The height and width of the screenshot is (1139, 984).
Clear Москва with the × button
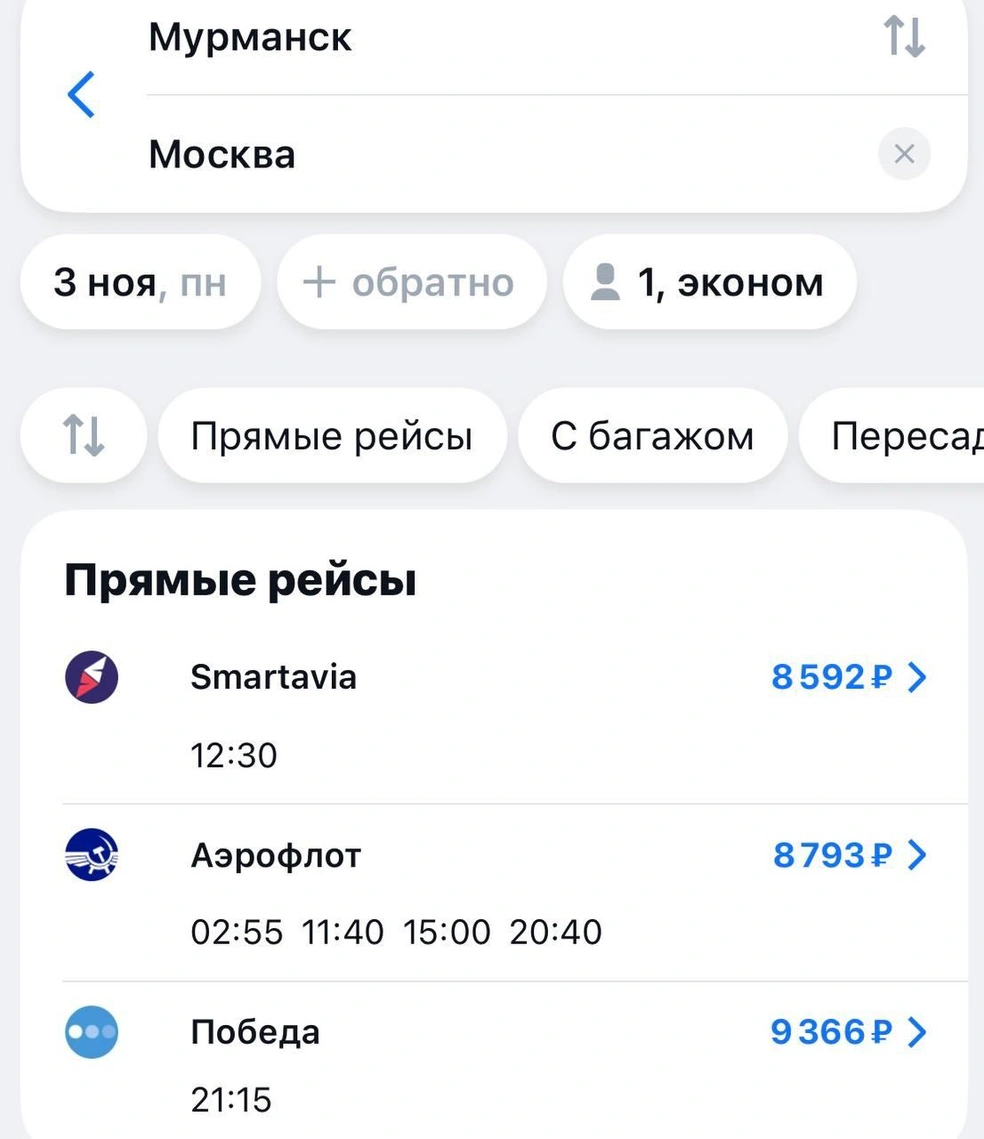coord(904,154)
